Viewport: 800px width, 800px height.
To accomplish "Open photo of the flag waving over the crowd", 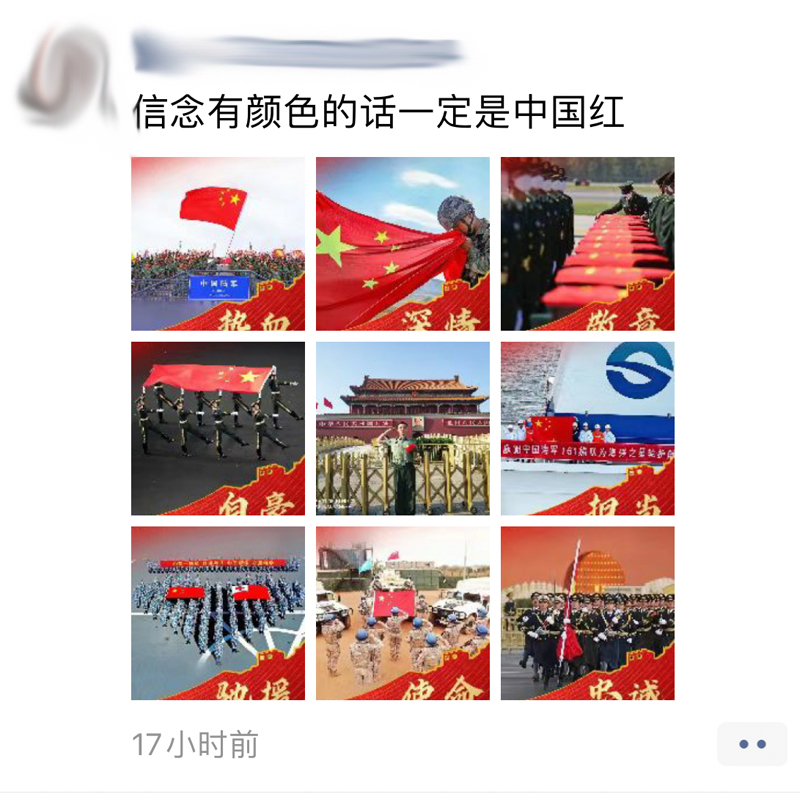I will click(x=218, y=243).
